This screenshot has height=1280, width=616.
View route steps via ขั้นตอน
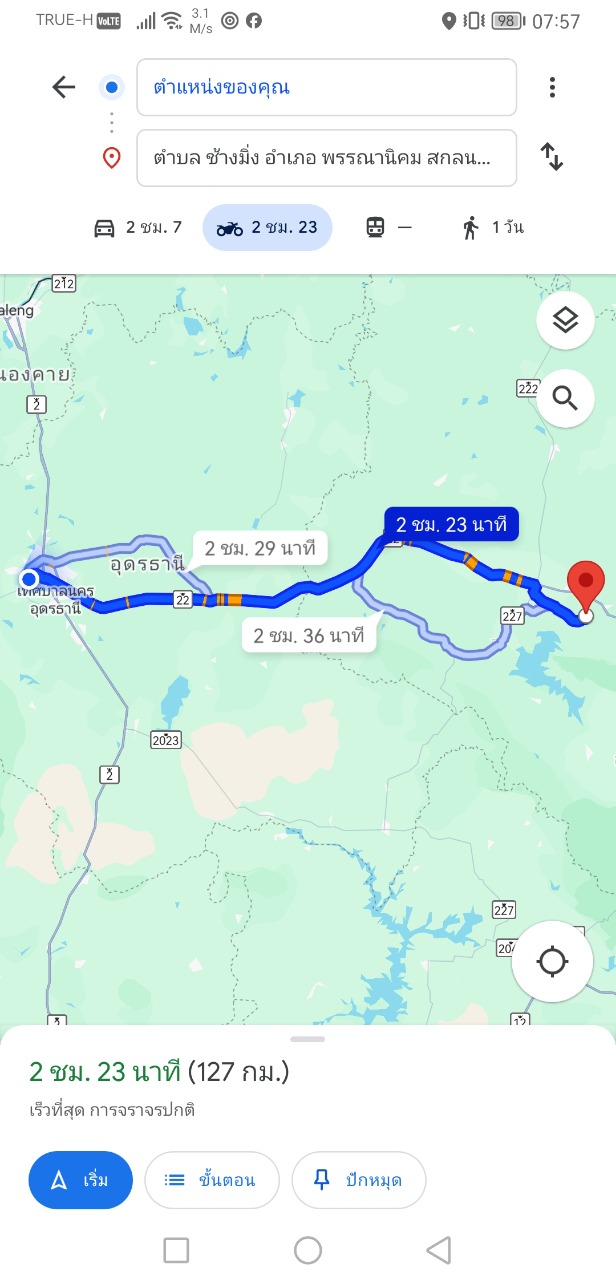[212, 1180]
